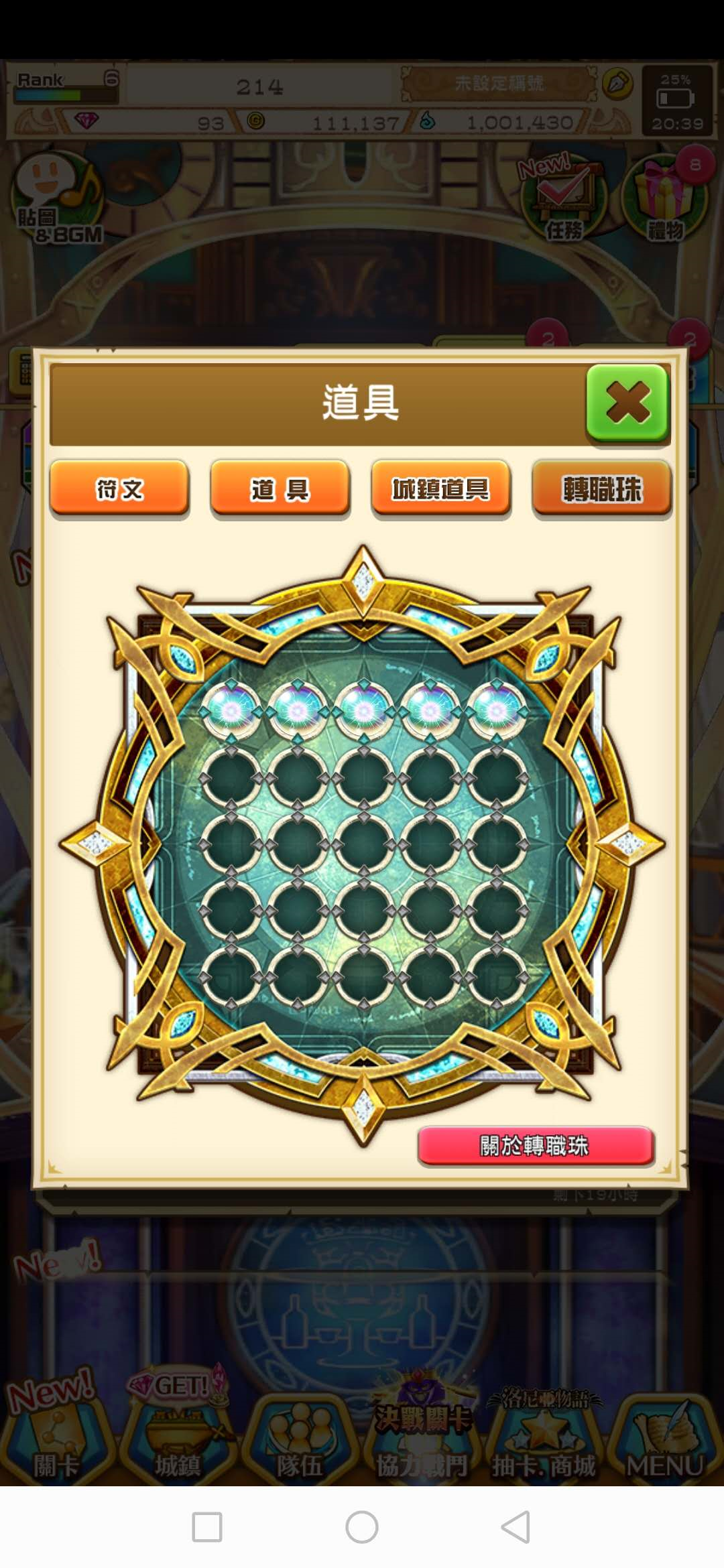724x1568 pixels.
Task: Open the 城鎮道具 tab
Action: 440,488
